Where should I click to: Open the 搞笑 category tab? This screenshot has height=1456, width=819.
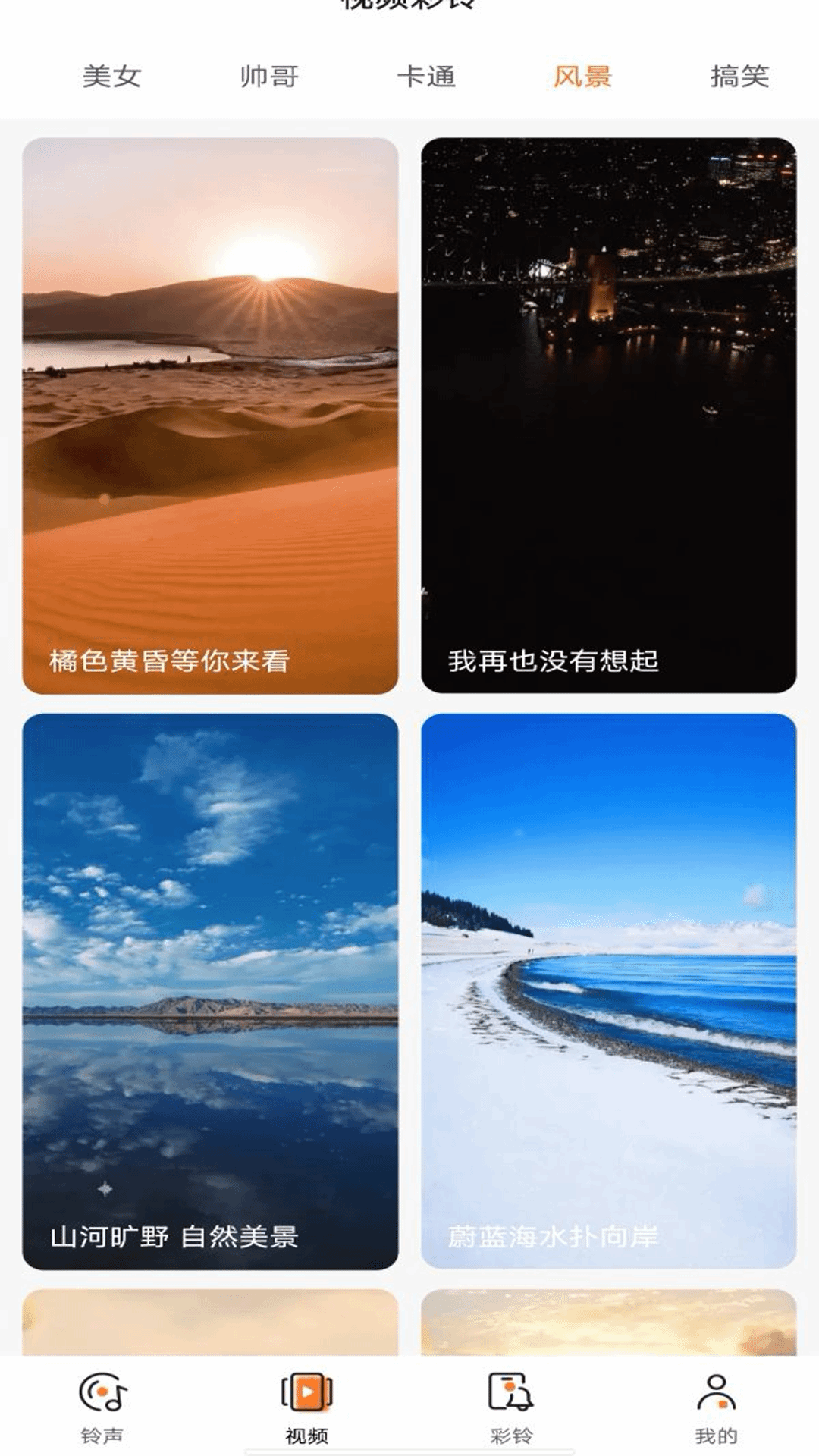[739, 77]
